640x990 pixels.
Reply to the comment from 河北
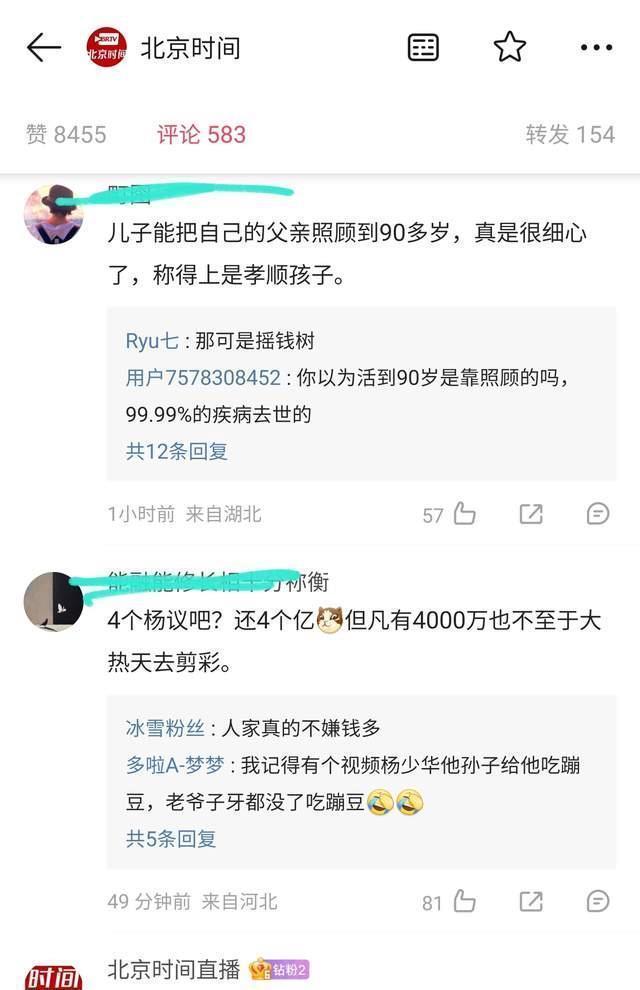coord(597,902)
